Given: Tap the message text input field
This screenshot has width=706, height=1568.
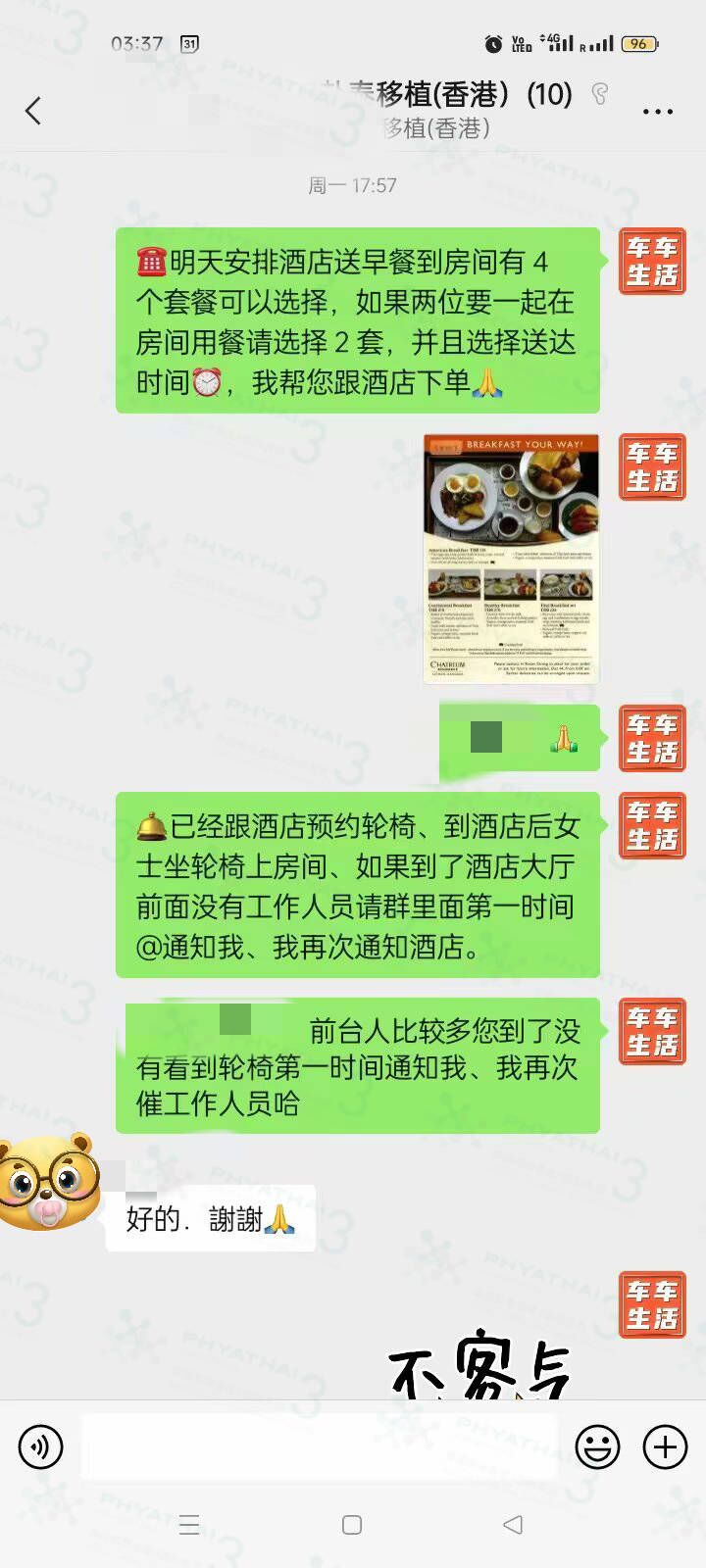Looking at the screenshot, I should pyautogui.click(x=319, y=1446).
